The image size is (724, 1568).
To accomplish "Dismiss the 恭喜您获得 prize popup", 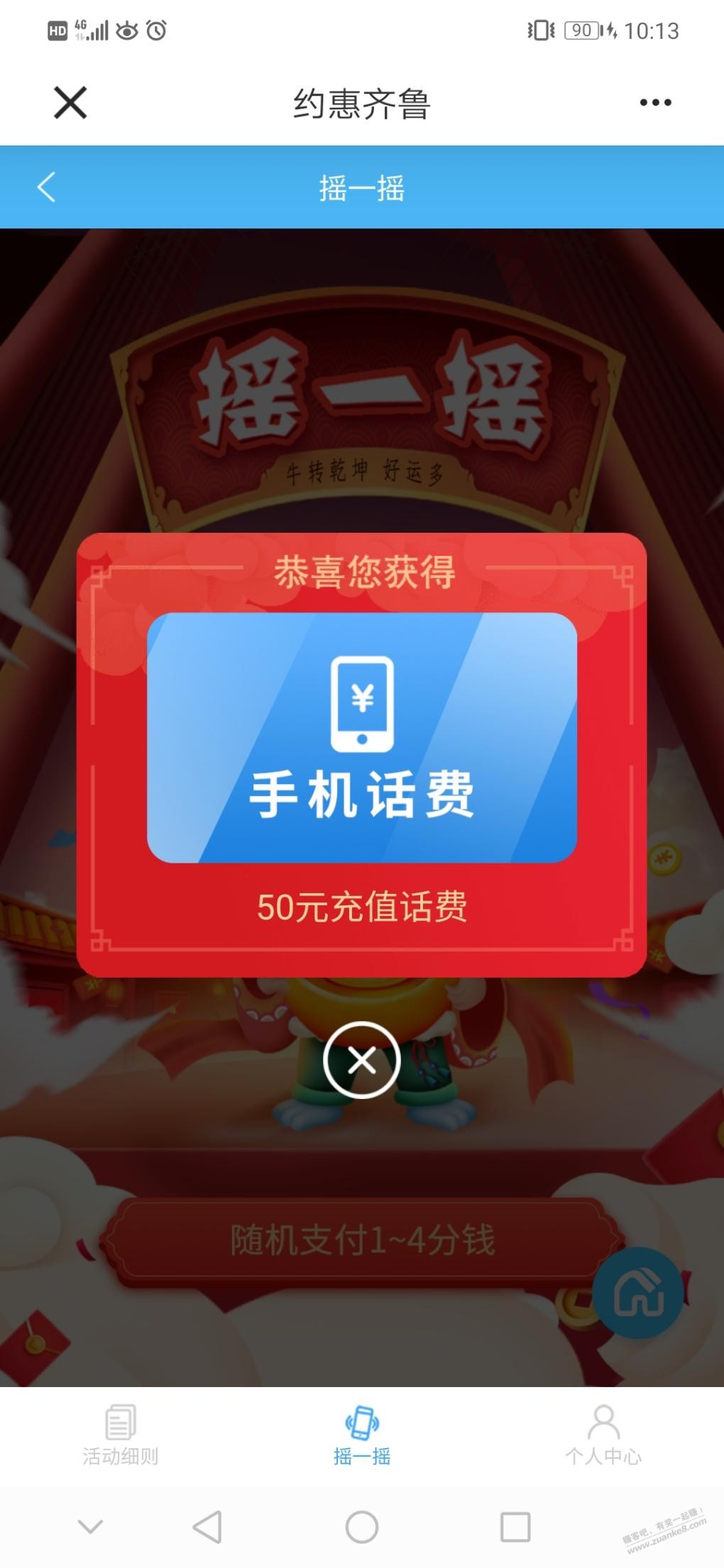I will [361, 1060].
